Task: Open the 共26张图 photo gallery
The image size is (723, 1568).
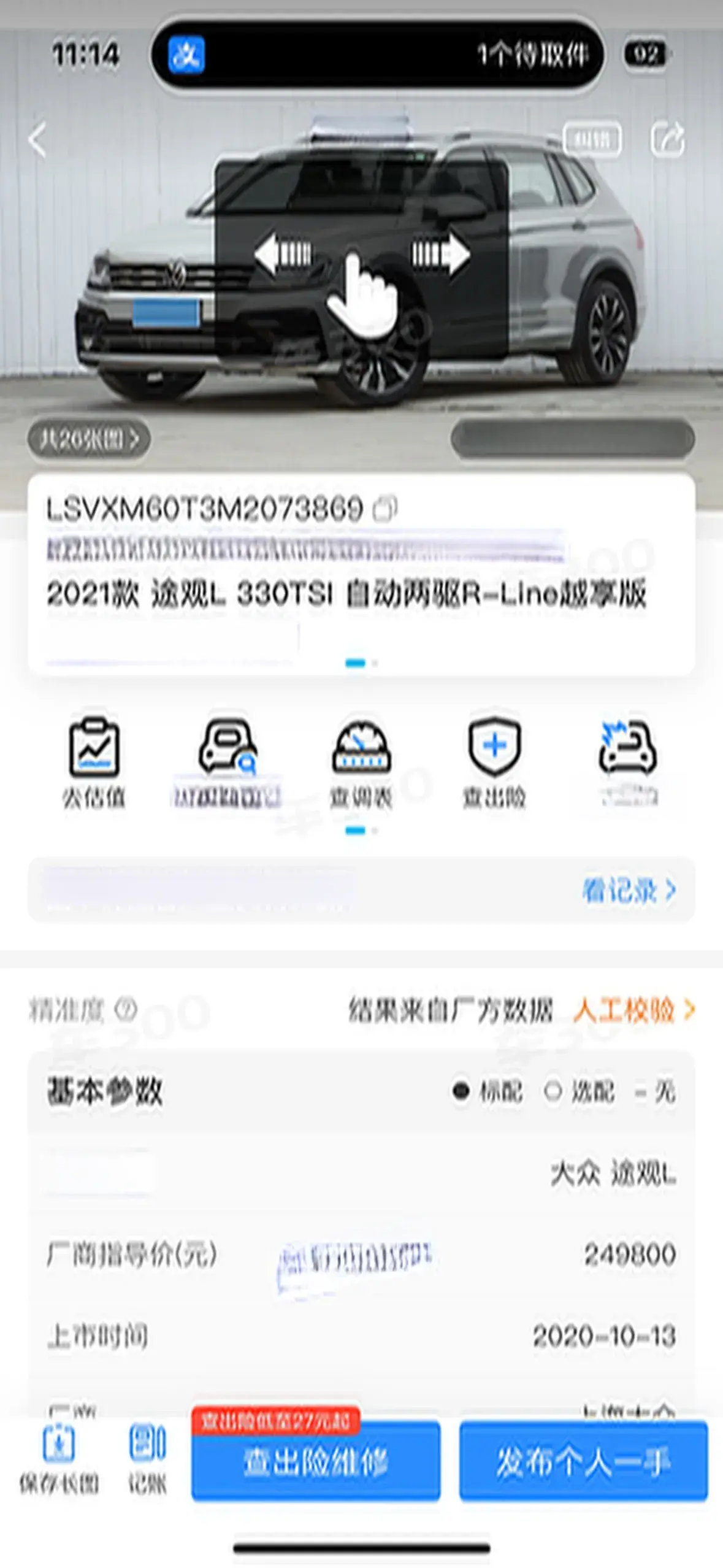Action: [x=89, y=439]
